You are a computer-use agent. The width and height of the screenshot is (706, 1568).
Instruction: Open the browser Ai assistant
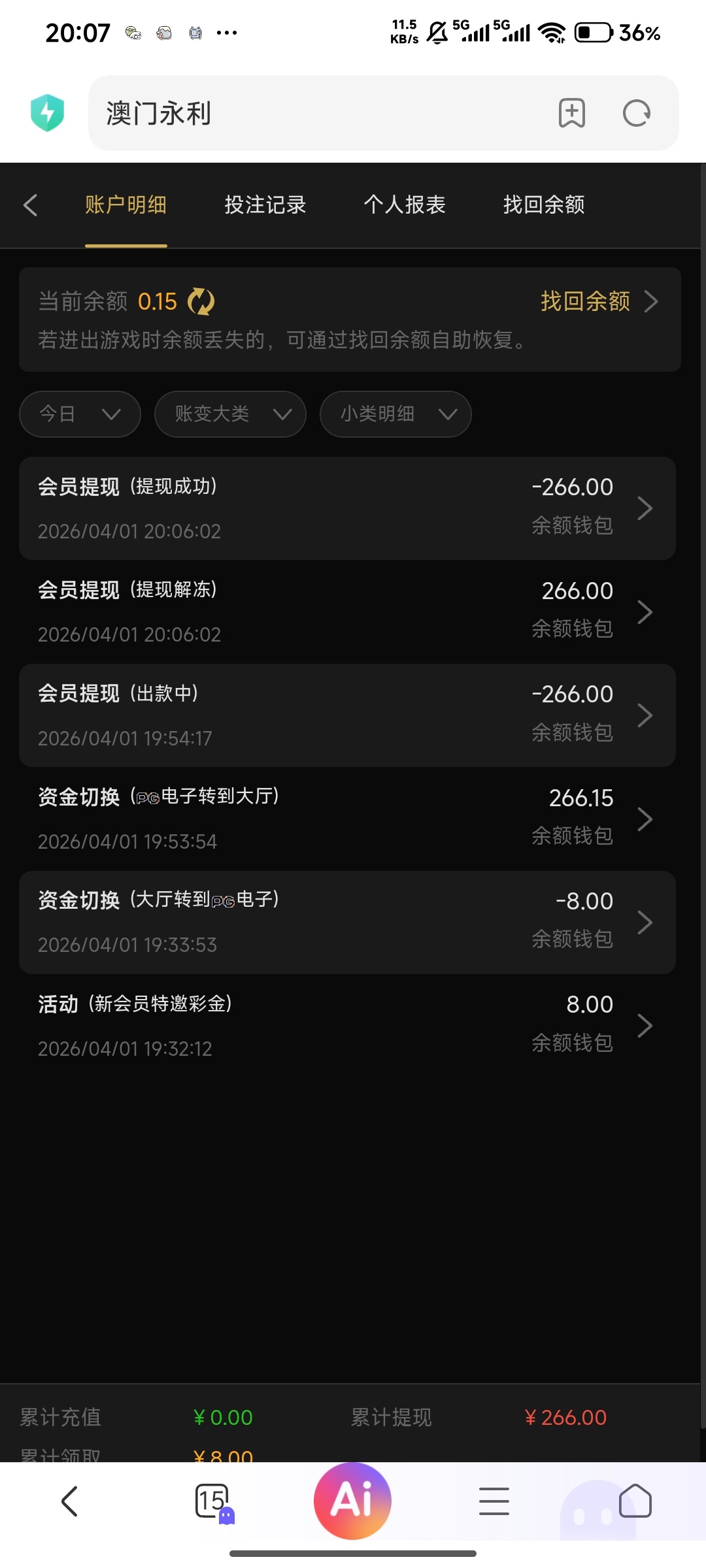click(353, 1501)
